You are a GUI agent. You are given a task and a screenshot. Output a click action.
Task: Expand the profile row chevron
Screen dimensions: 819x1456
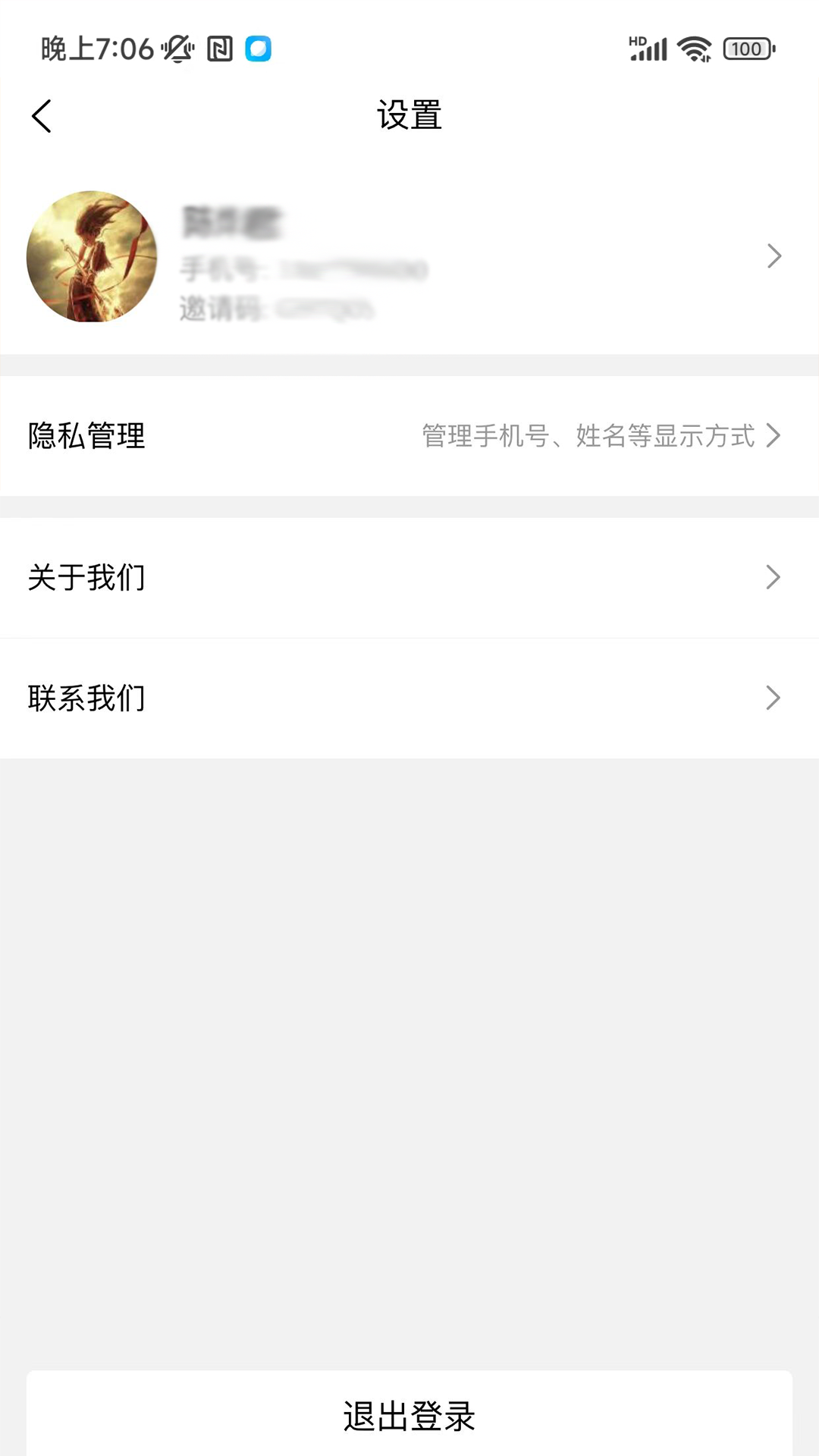click(773, 256)
